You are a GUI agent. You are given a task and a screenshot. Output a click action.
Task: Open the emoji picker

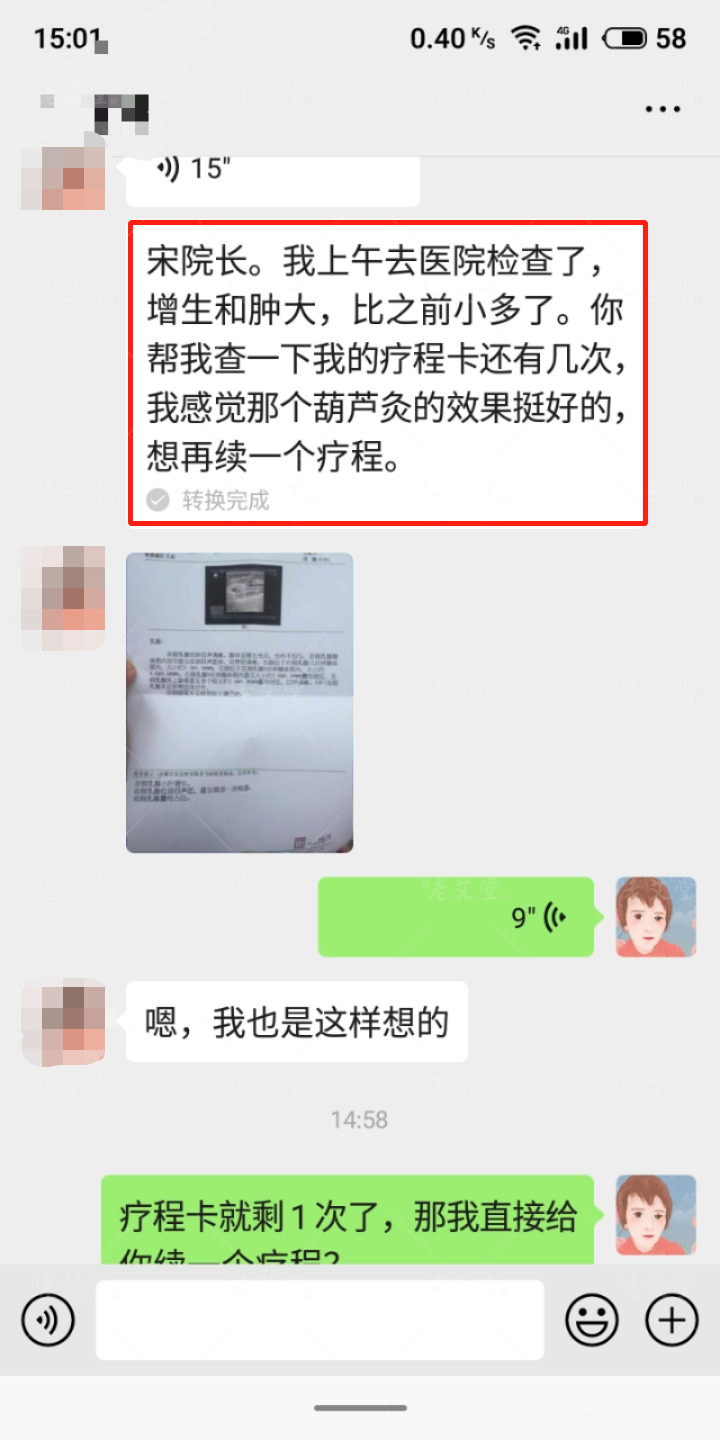[x=592, y=1320]
